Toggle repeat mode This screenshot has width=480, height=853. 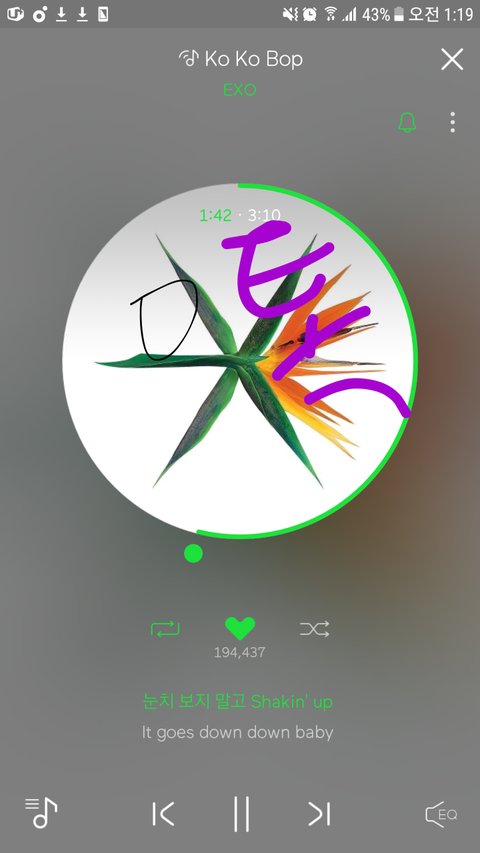(165, 629)
